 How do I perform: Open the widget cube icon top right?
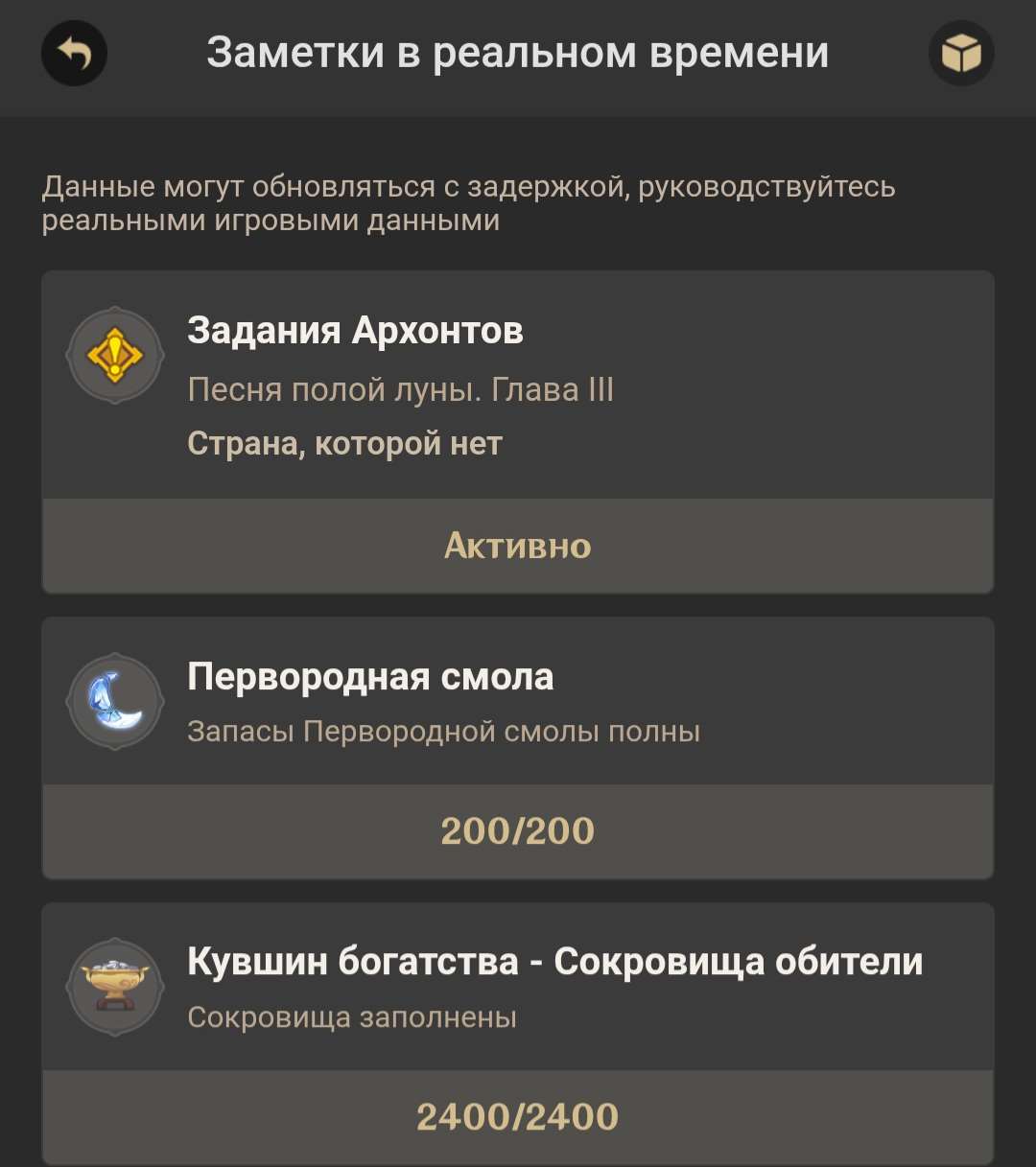pyautogui.click(x=962, y=54)
